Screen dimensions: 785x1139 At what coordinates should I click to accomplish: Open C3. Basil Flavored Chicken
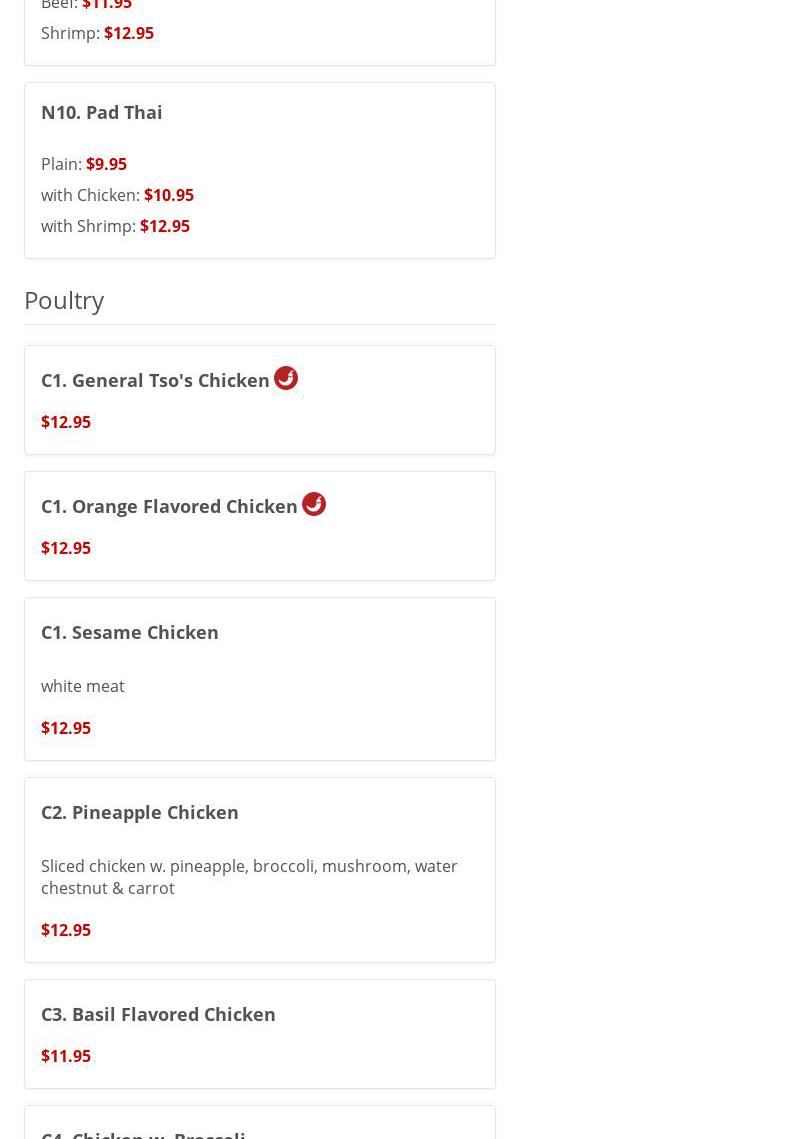[x=158, y=1014]
